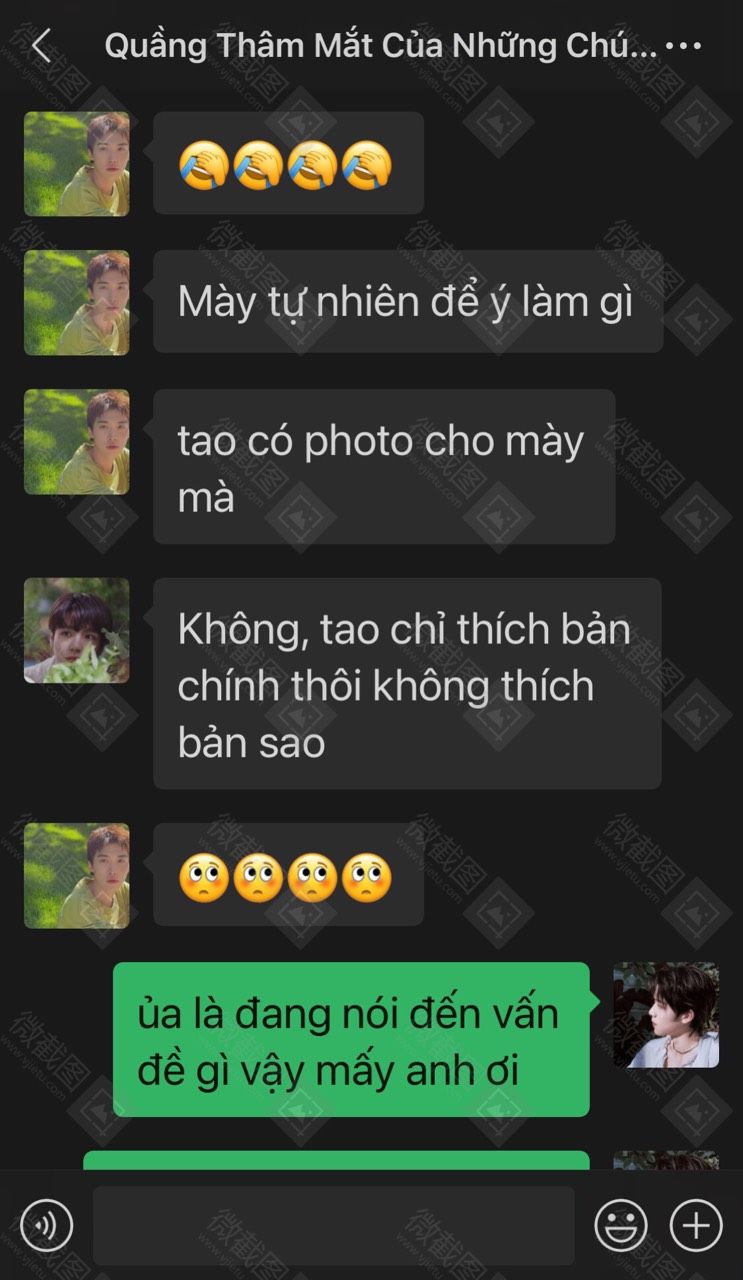
Task: Switch to voice message input
Action: [x=47, y=1225]
